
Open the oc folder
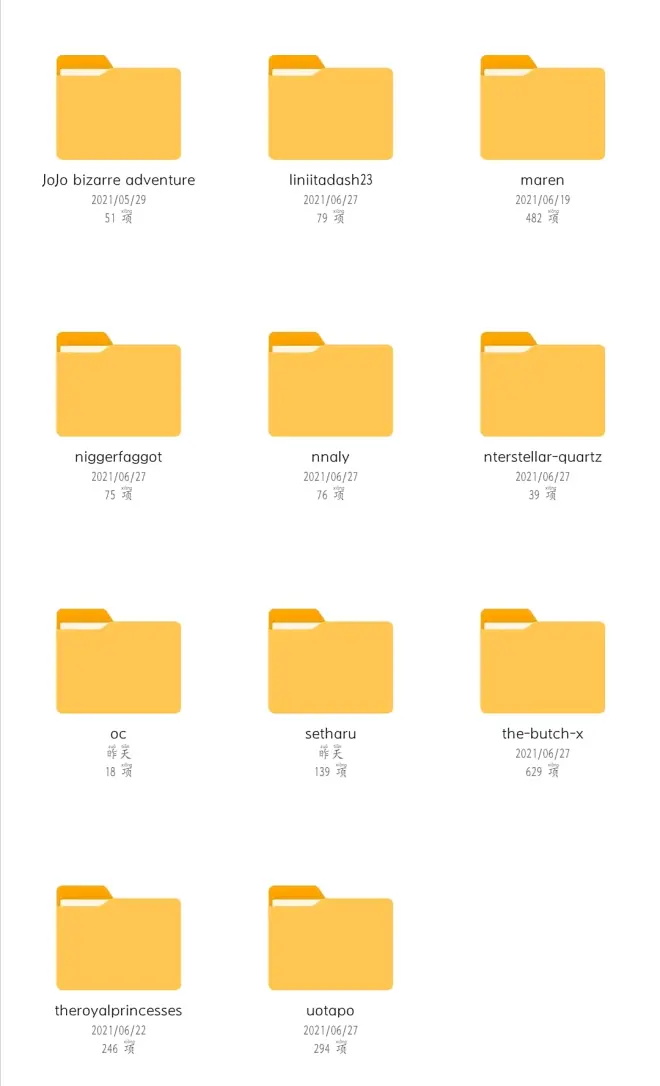[118, 663]
